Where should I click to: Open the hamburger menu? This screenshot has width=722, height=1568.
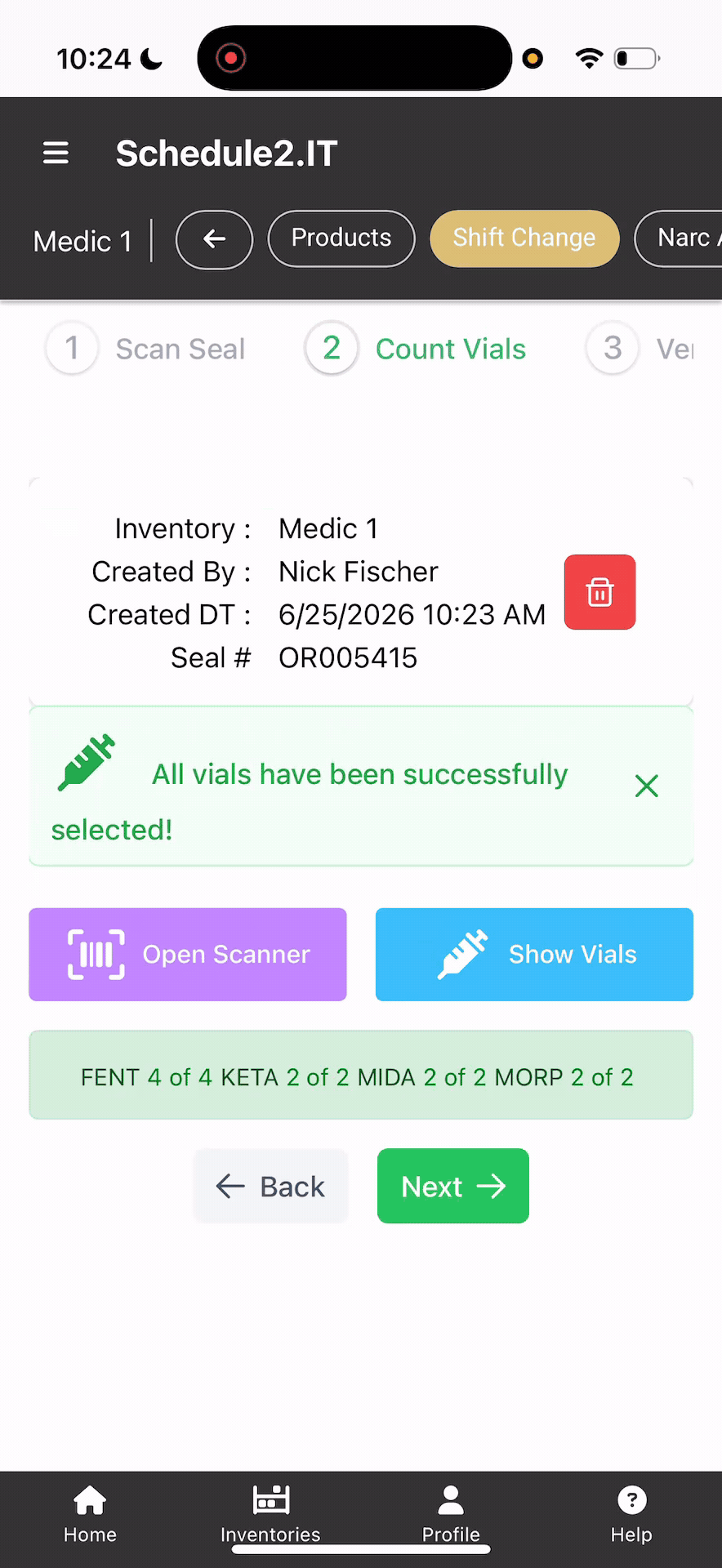click(x=56, y=153)
